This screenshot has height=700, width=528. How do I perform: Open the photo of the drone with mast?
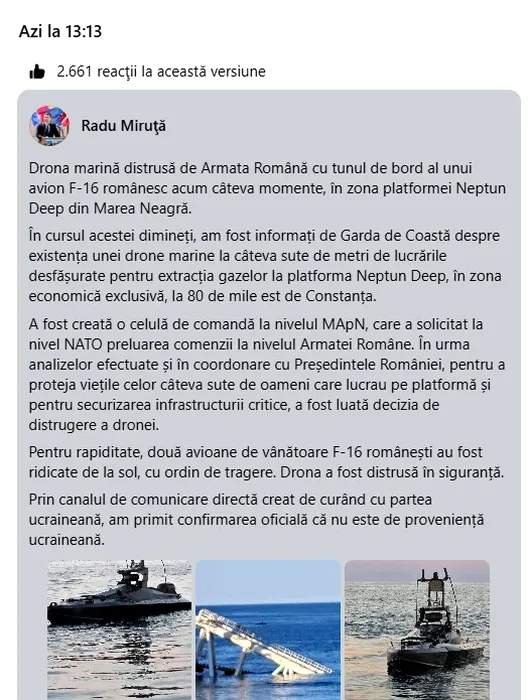tap(417, 629)
